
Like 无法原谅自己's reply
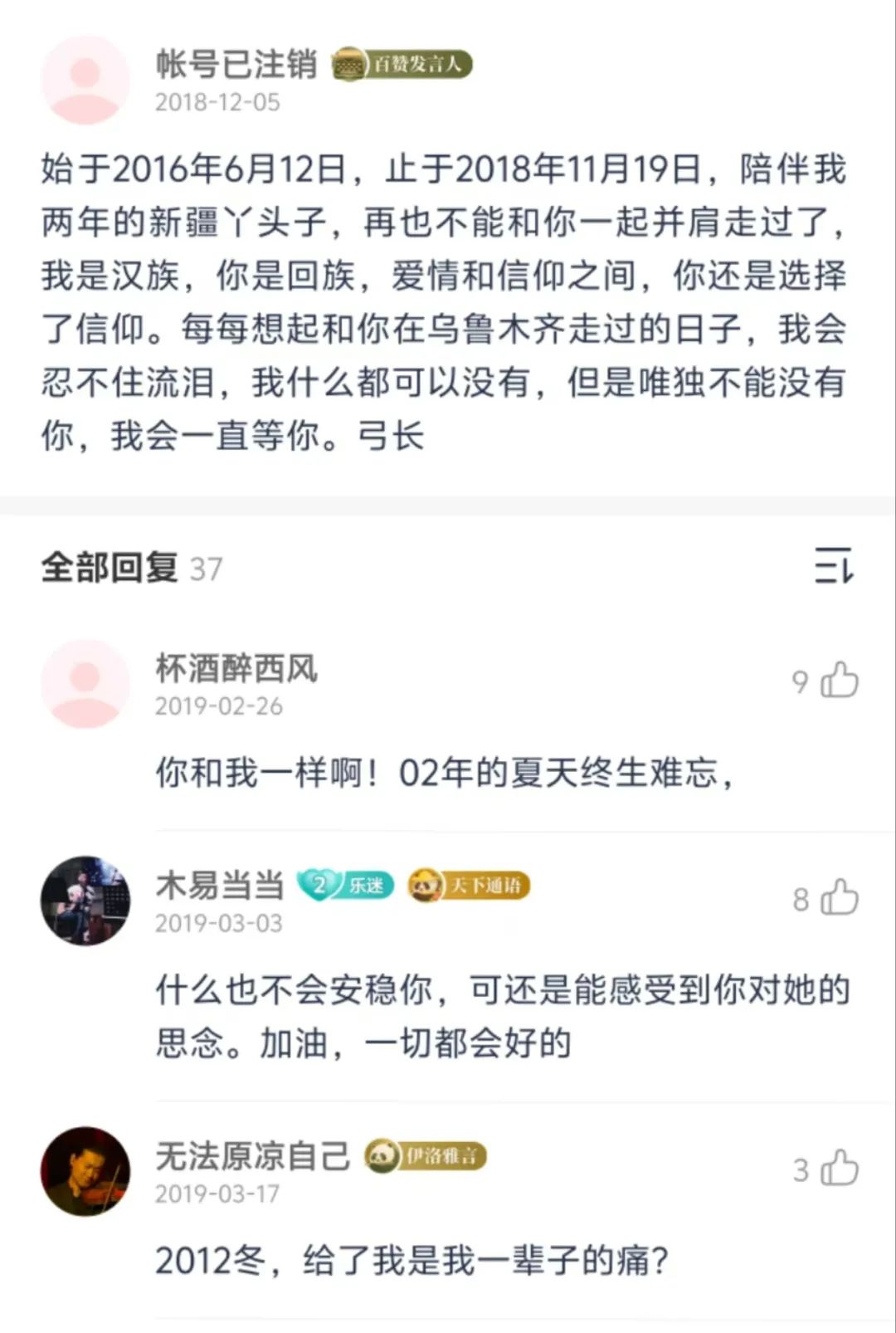tap(839, 1169)
